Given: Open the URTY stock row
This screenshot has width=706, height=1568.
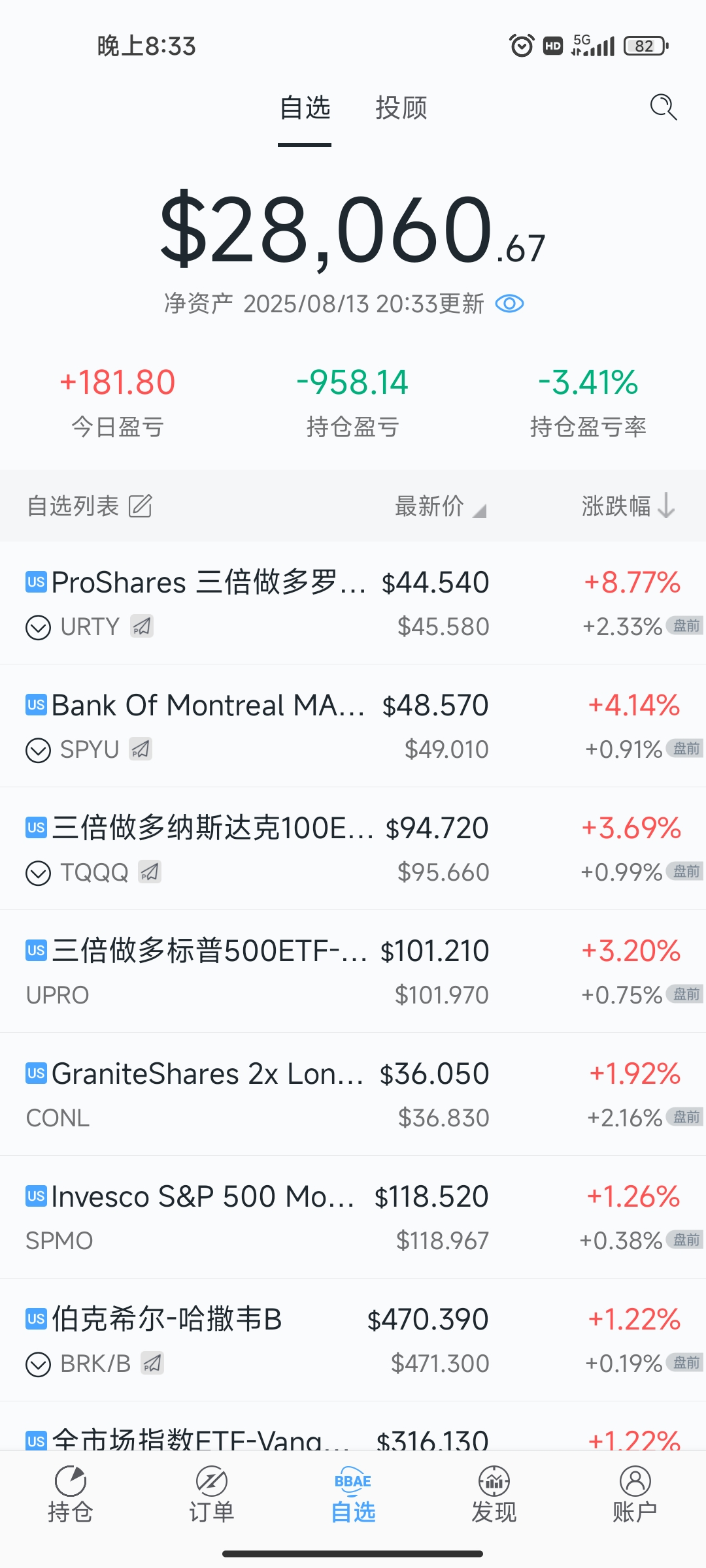Looking at the screenshot, I should pyautogui.click(x=353, y=603).
